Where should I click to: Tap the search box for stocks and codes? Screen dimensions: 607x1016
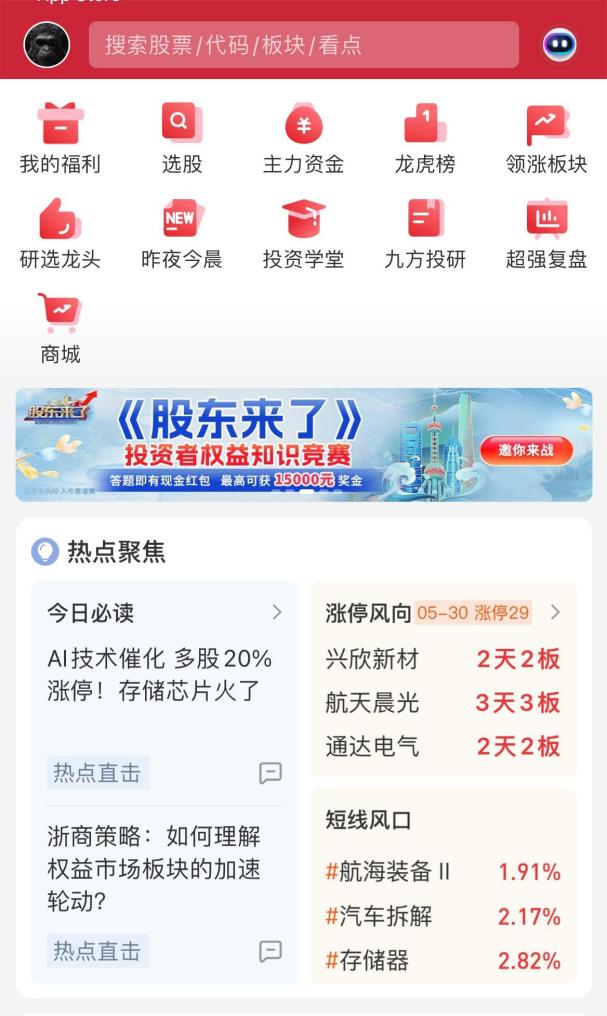click(303, 45)
